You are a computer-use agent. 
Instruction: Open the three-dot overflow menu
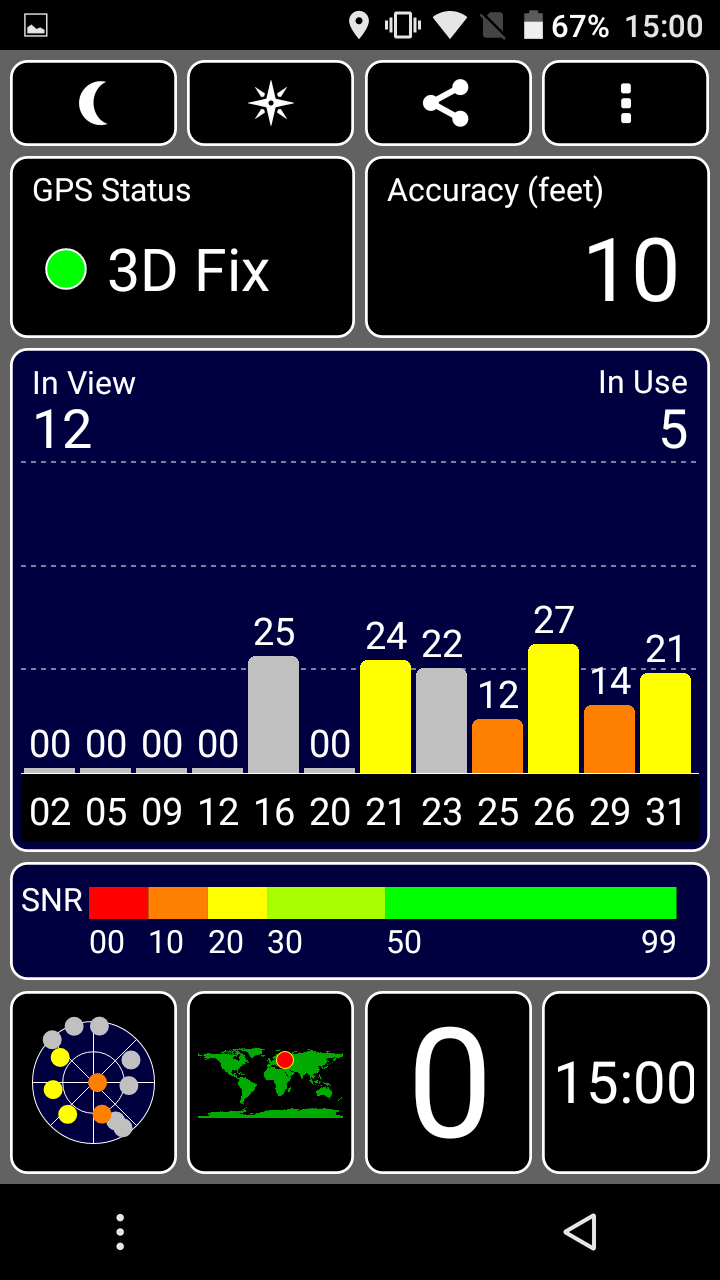[626, 103]
